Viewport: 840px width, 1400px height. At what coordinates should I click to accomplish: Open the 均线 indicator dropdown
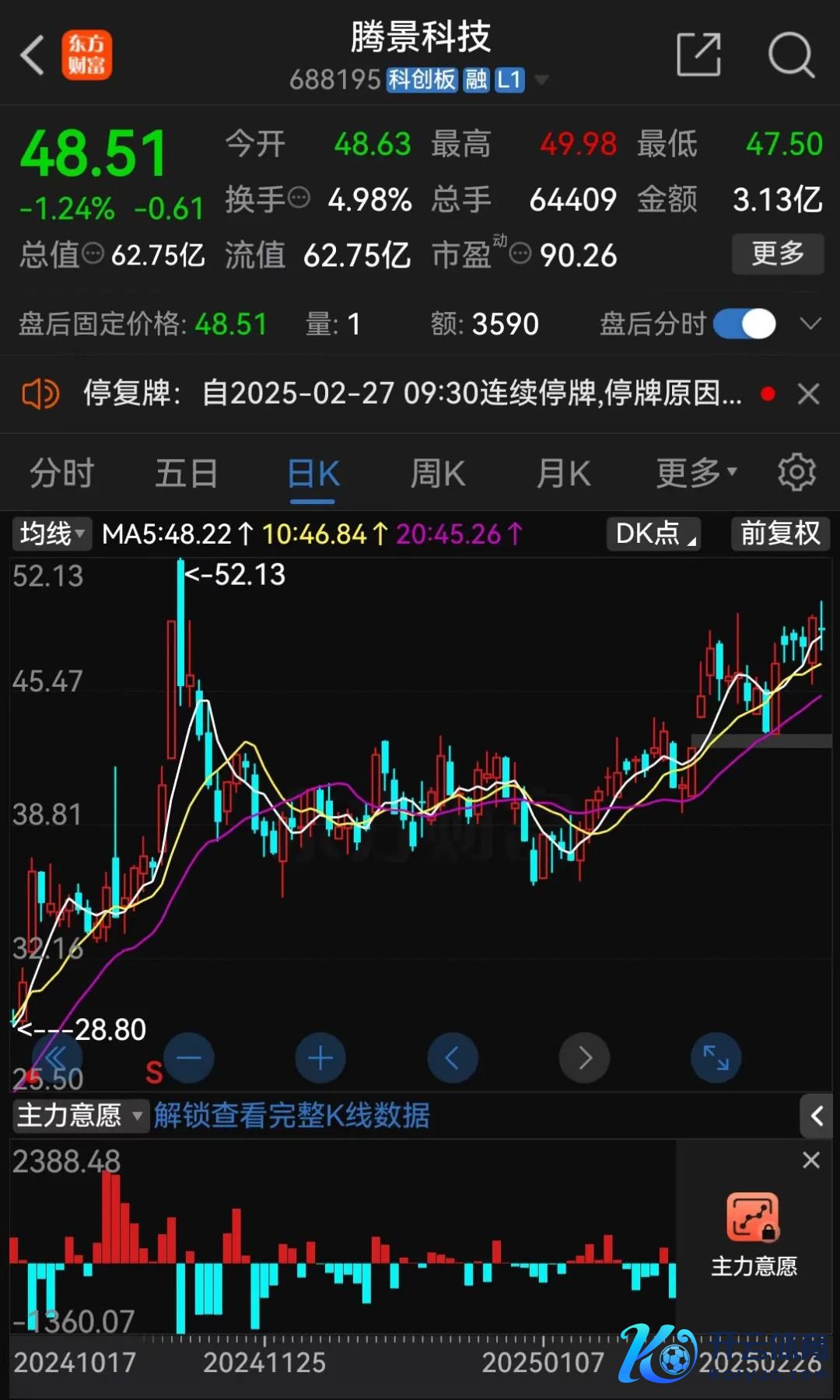(51, 534)
